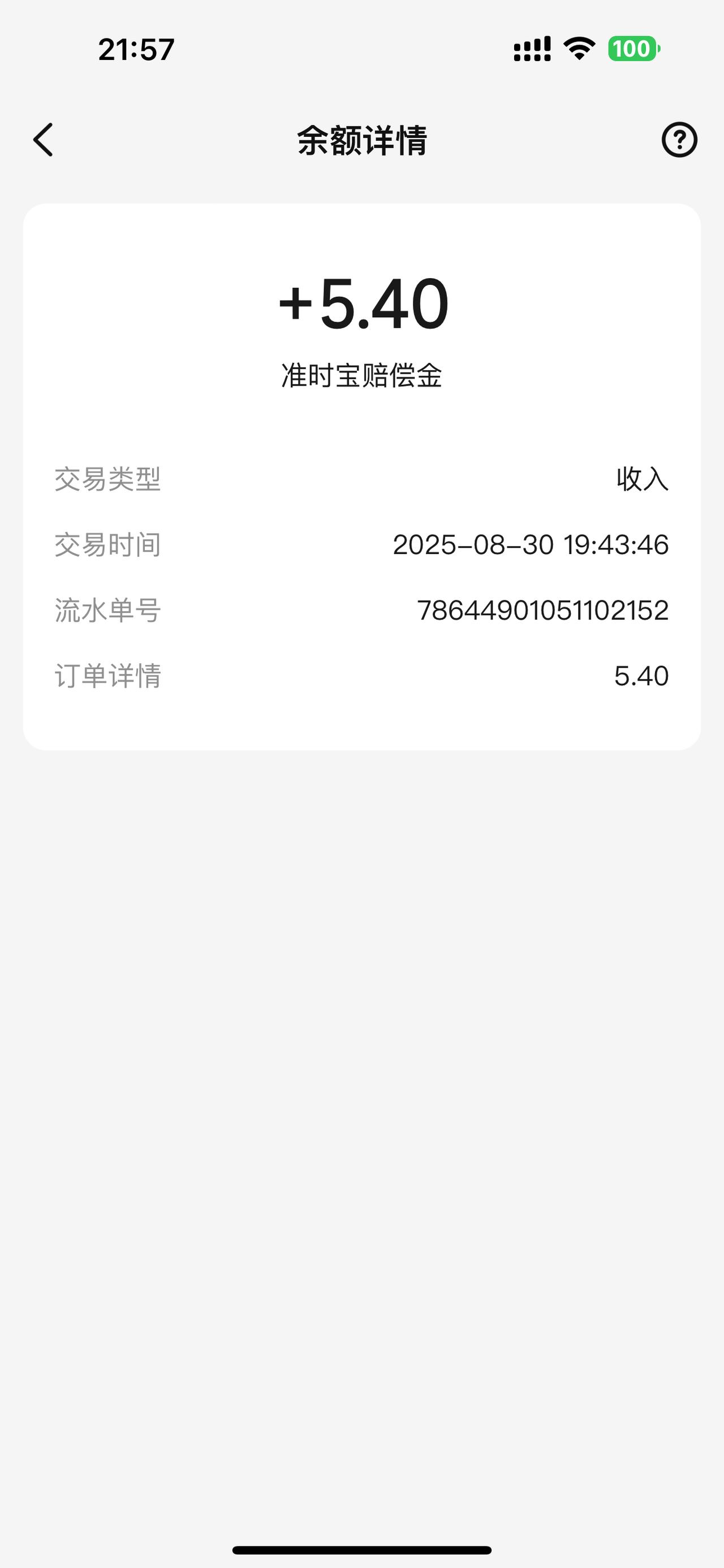Image resolution: width=724 pixels, height=1568 pixels.
Task: Tap the 交易类型 row label
Action: pos(107,481)
